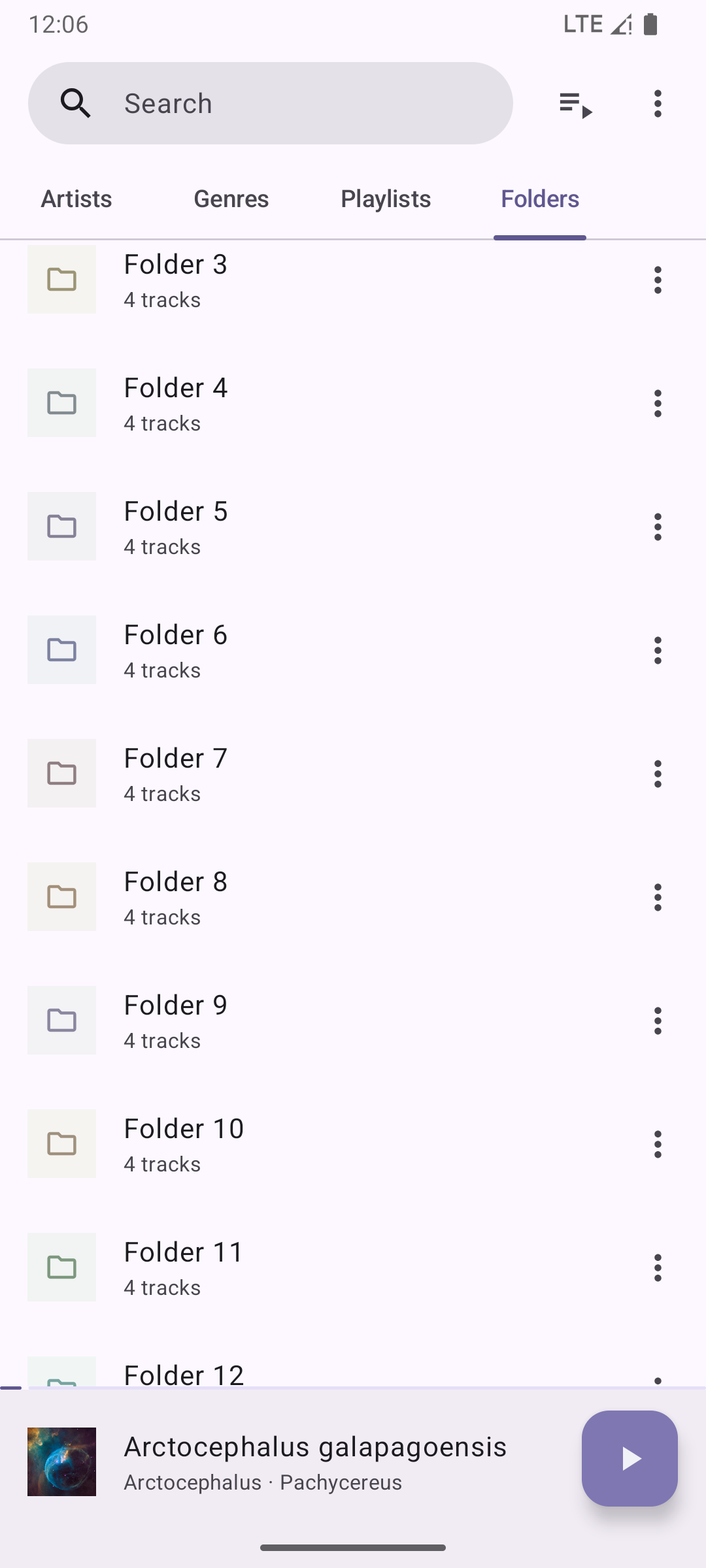
Task: Play Arctocephalus galapagoensis
Action: click(x=630, y=1459)
